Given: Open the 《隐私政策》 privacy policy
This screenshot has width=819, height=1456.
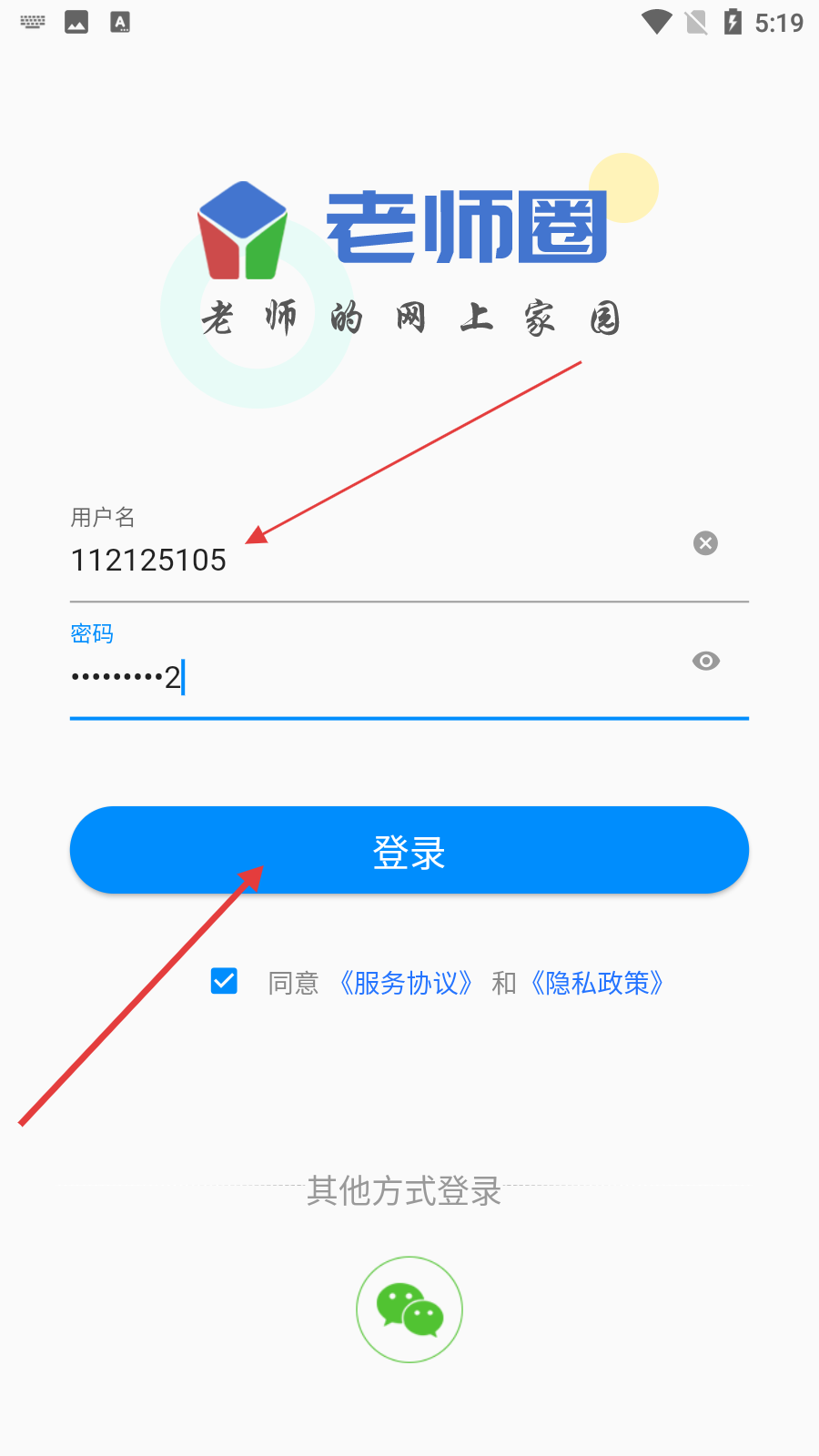Looking at the screenshot, I should [598, 983].
